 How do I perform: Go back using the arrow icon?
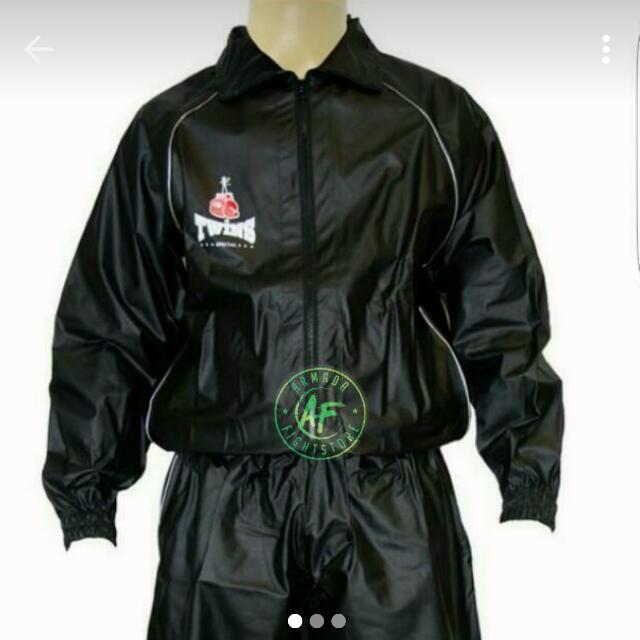click(x=39, y=49)
